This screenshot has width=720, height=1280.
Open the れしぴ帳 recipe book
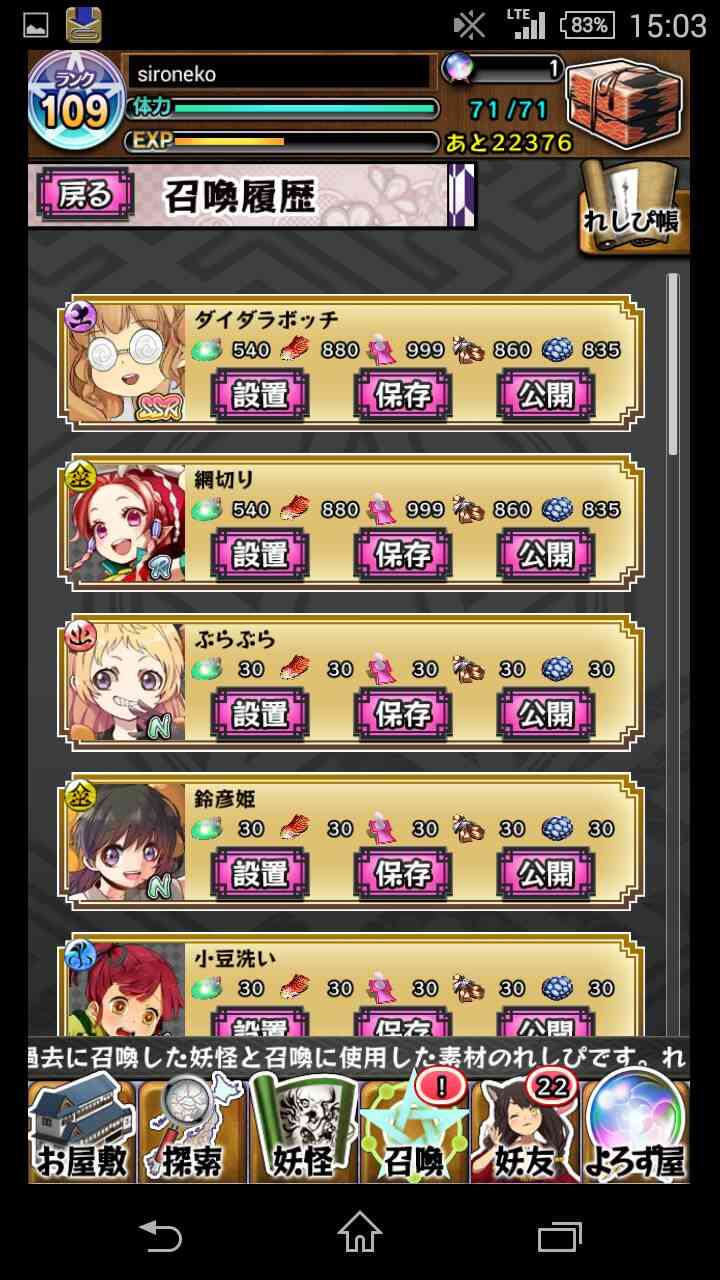(633, 202)
